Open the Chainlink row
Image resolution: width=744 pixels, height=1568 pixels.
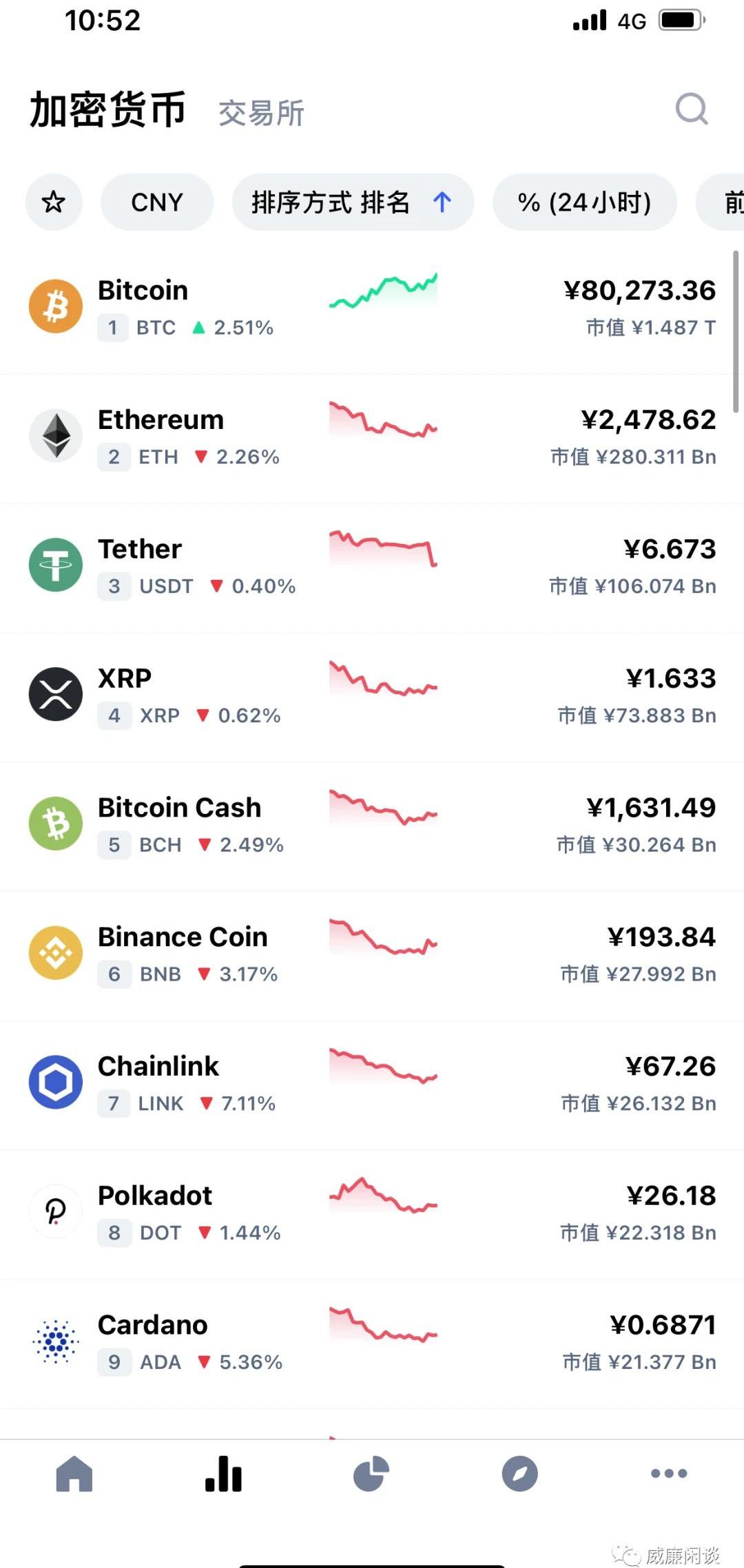point(372,1085)
